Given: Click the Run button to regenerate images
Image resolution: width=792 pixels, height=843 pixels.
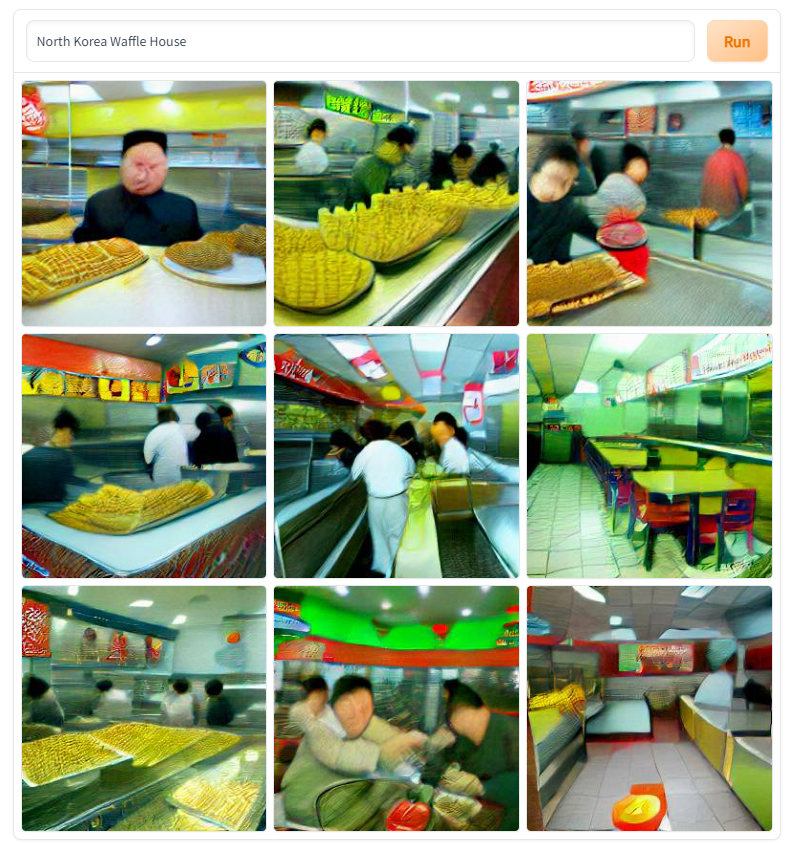Looking at the screenshot, I should (x=737, y=41).
